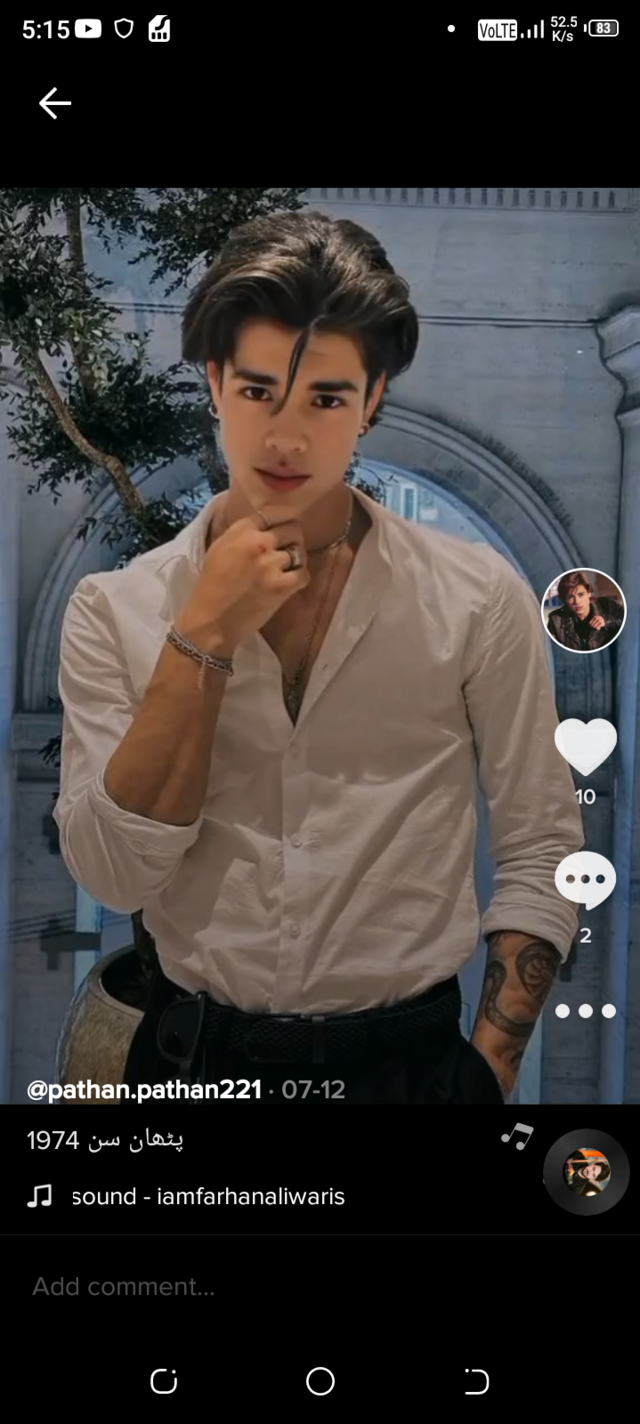640x1424 pixels.
Task: Go back using the top arrow
Action: point(55,103)
